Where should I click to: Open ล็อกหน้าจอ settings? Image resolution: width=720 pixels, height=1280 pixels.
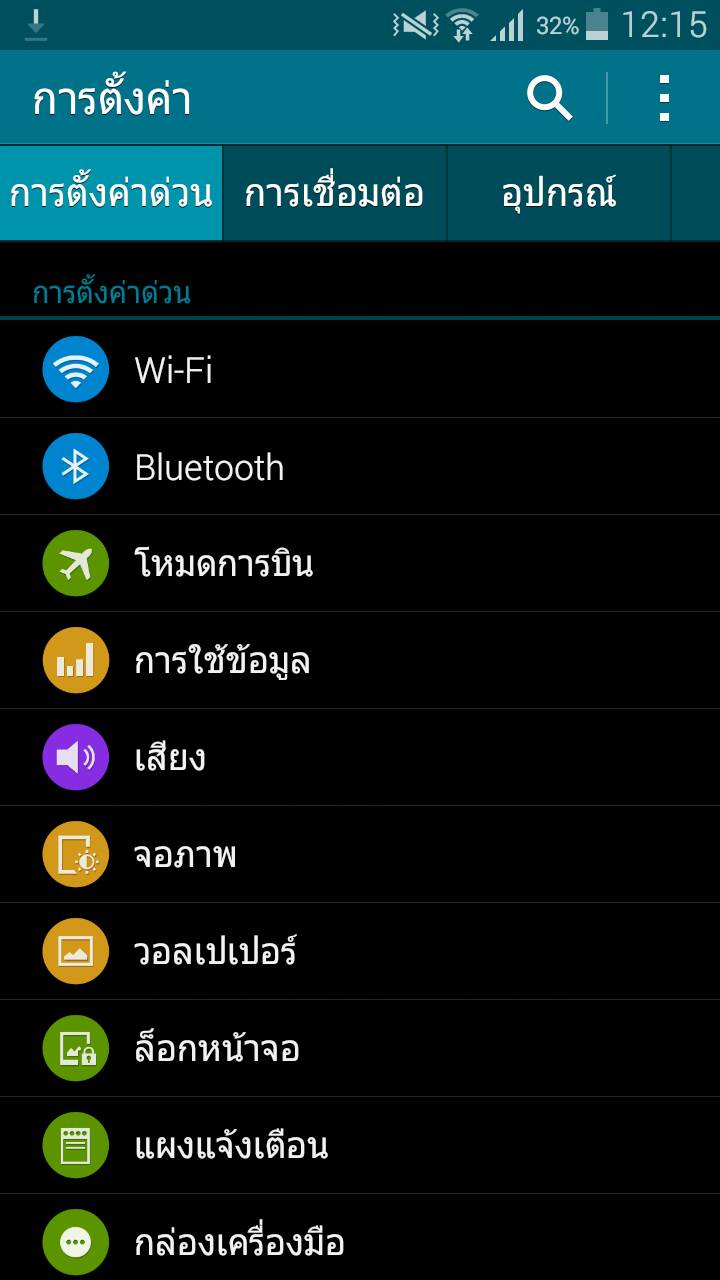(x=360, y=1049)
